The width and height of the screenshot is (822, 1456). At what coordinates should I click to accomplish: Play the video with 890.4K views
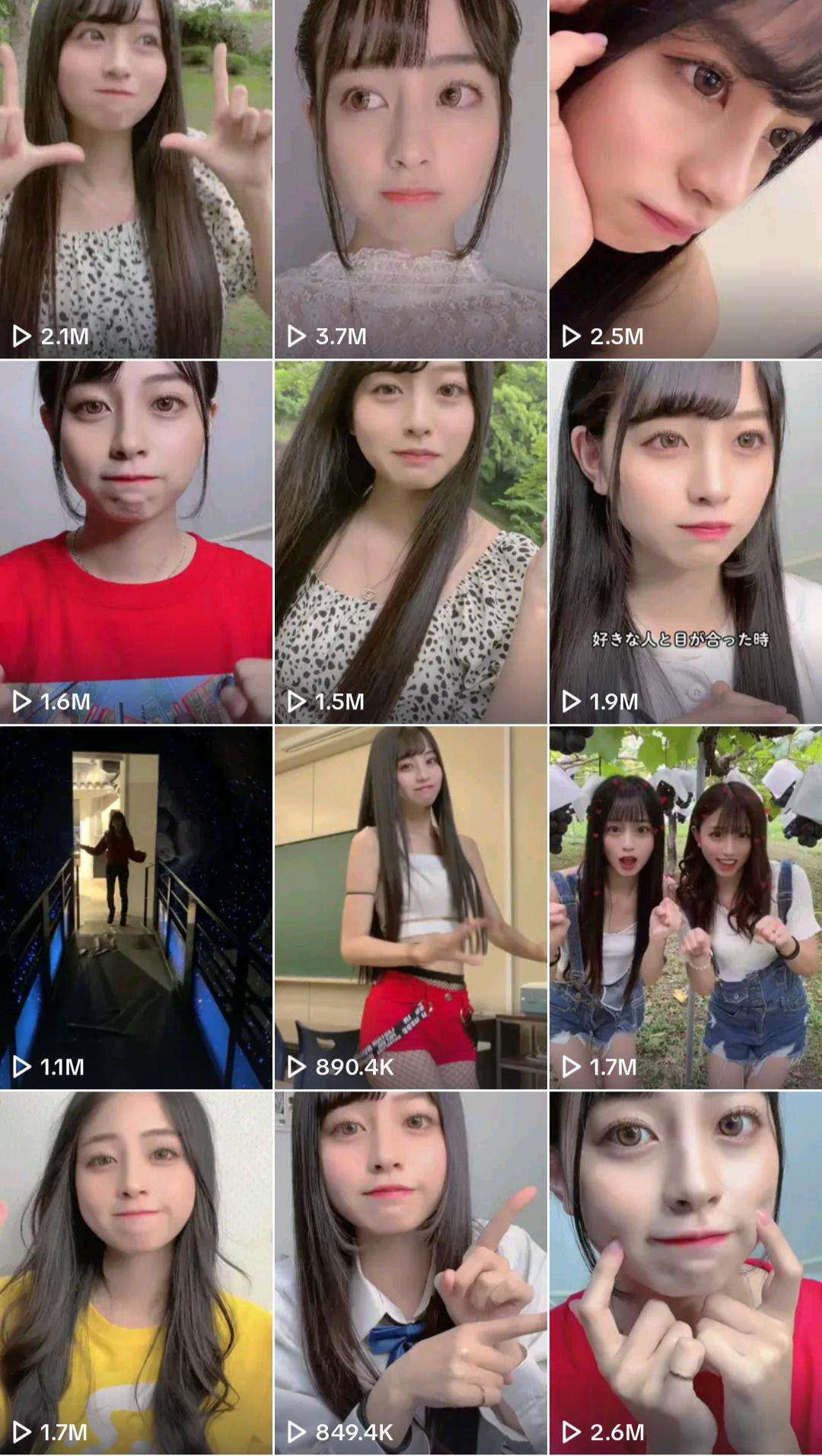410,907
